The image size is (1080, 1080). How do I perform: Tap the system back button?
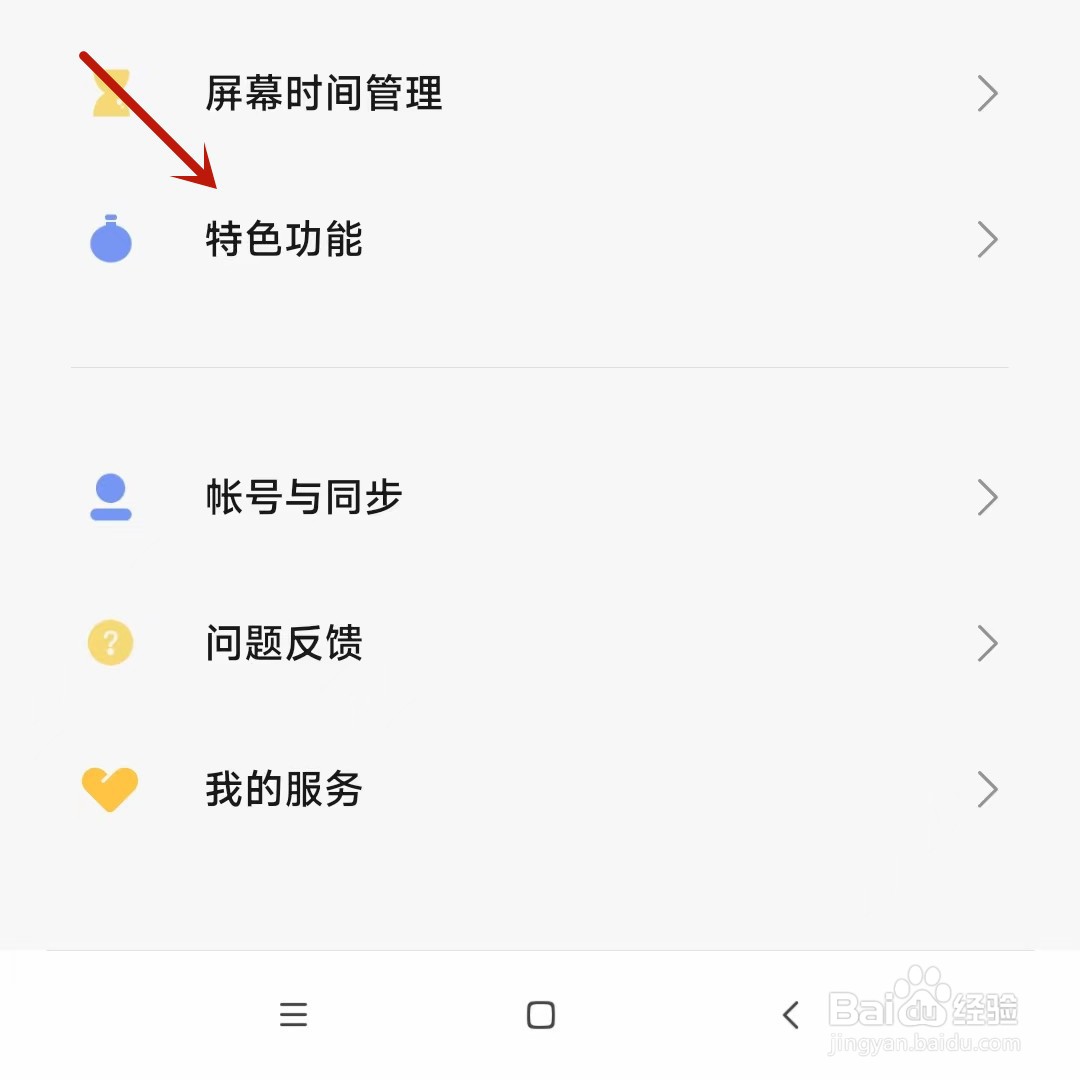click(790, 1015)
